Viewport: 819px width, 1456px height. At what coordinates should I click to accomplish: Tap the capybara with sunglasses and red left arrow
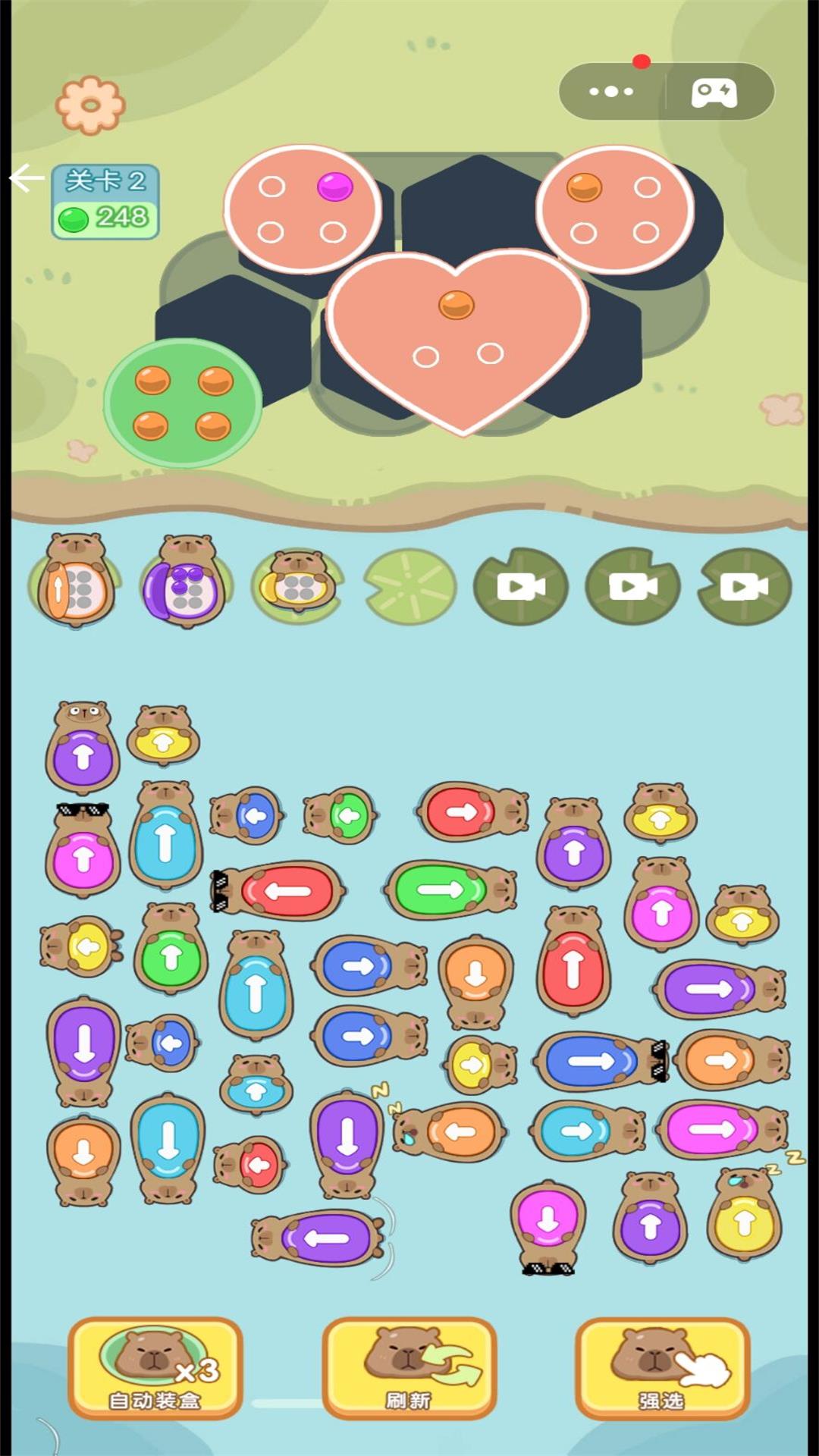(x=277, y=890)
